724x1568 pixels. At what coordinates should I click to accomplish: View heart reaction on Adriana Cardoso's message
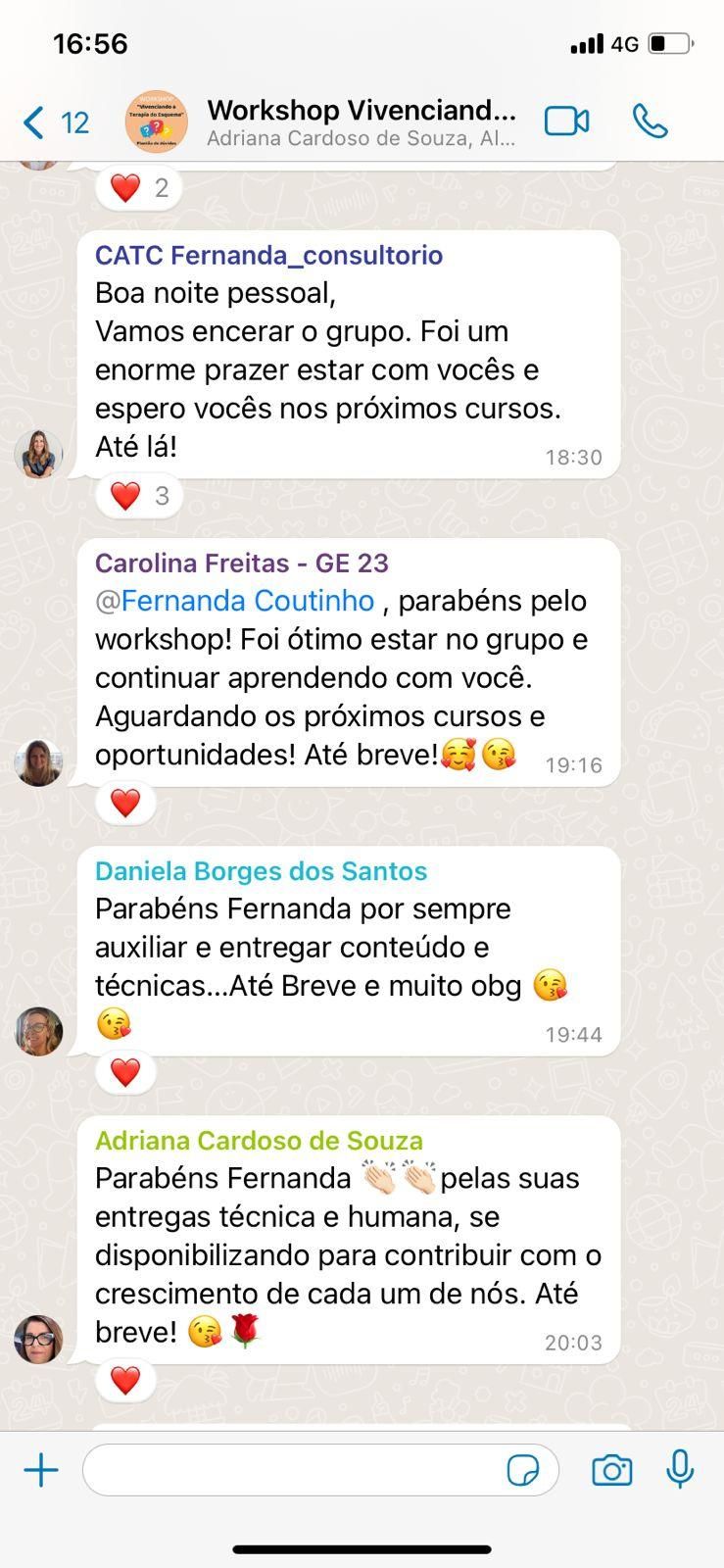coord(125,1381)
